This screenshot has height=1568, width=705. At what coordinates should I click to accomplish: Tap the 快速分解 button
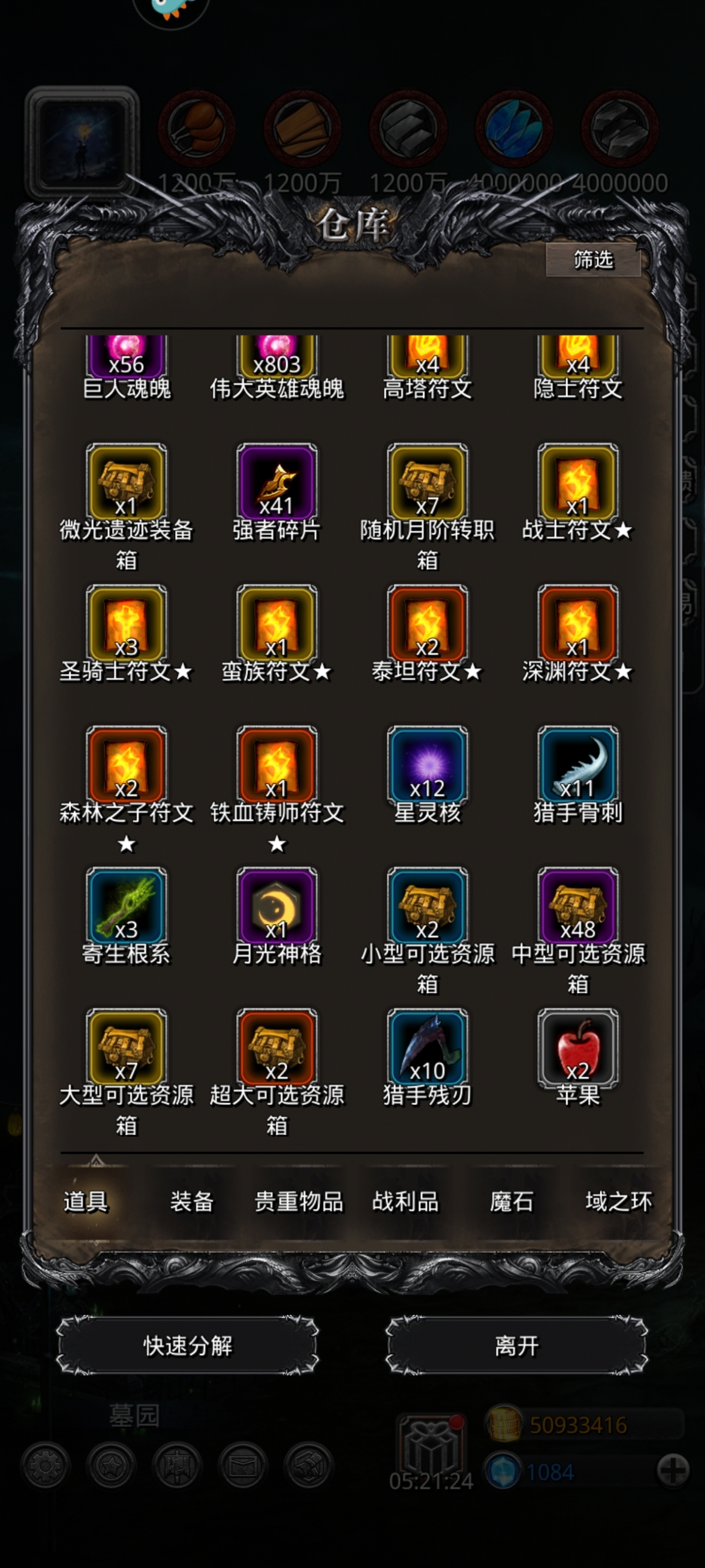(188, 1346)
